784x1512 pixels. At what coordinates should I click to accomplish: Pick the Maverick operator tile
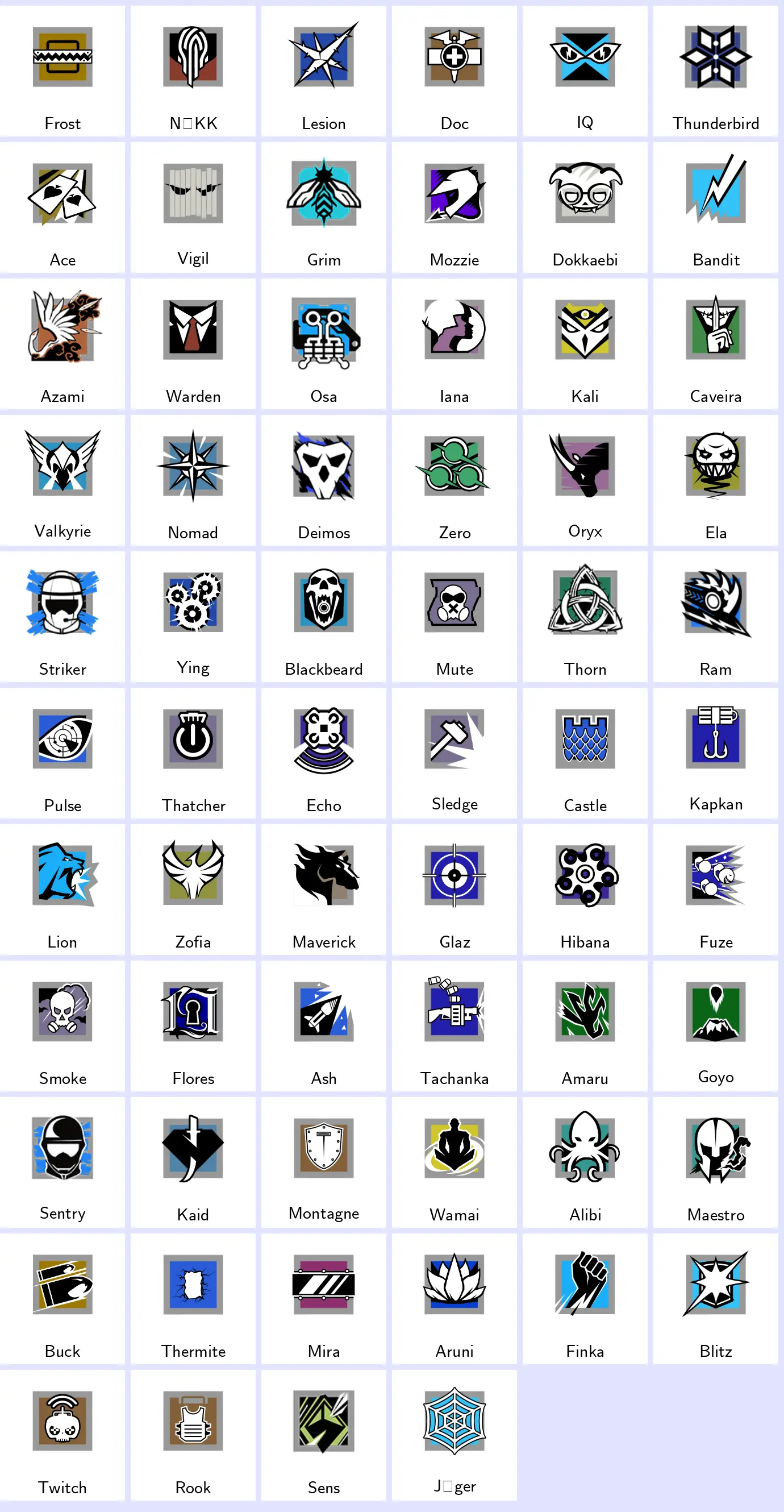click(323, 889)
